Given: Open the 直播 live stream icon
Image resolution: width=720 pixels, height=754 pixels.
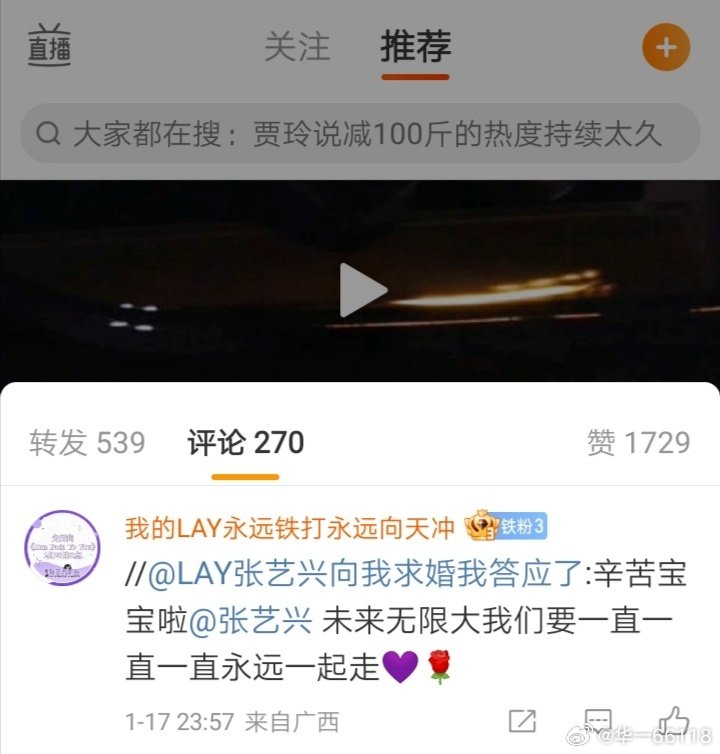Looking at the screenshot, I should [49, 47].
